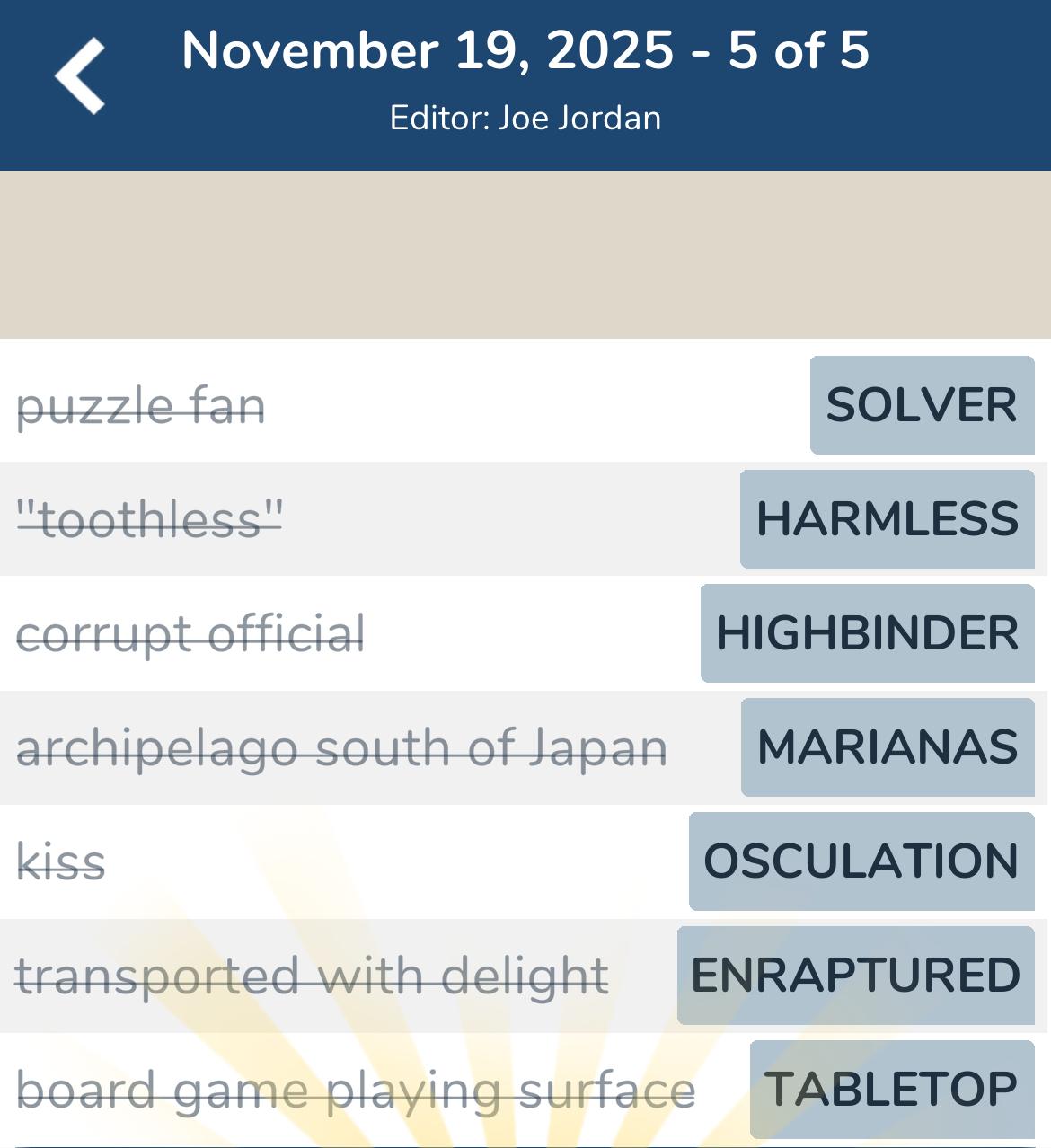
Task: Tap the TABLETOP word tile
Action: [x=889, y=1091]
